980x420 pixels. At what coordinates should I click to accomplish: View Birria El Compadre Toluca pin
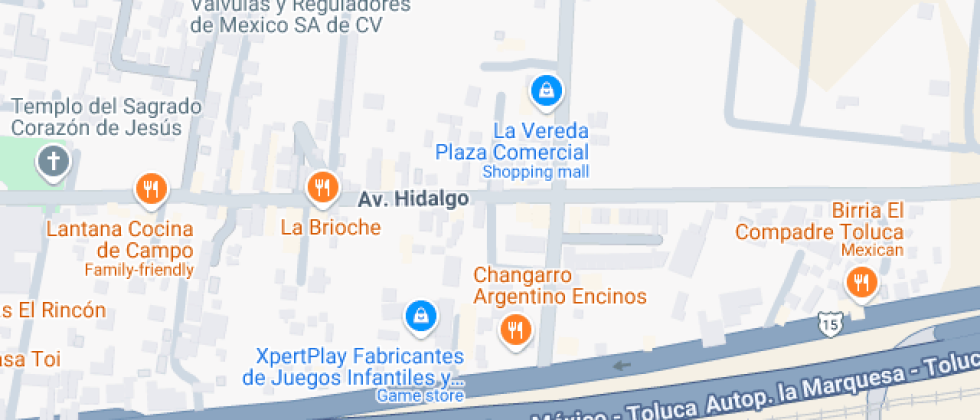[x=859, y=283]
